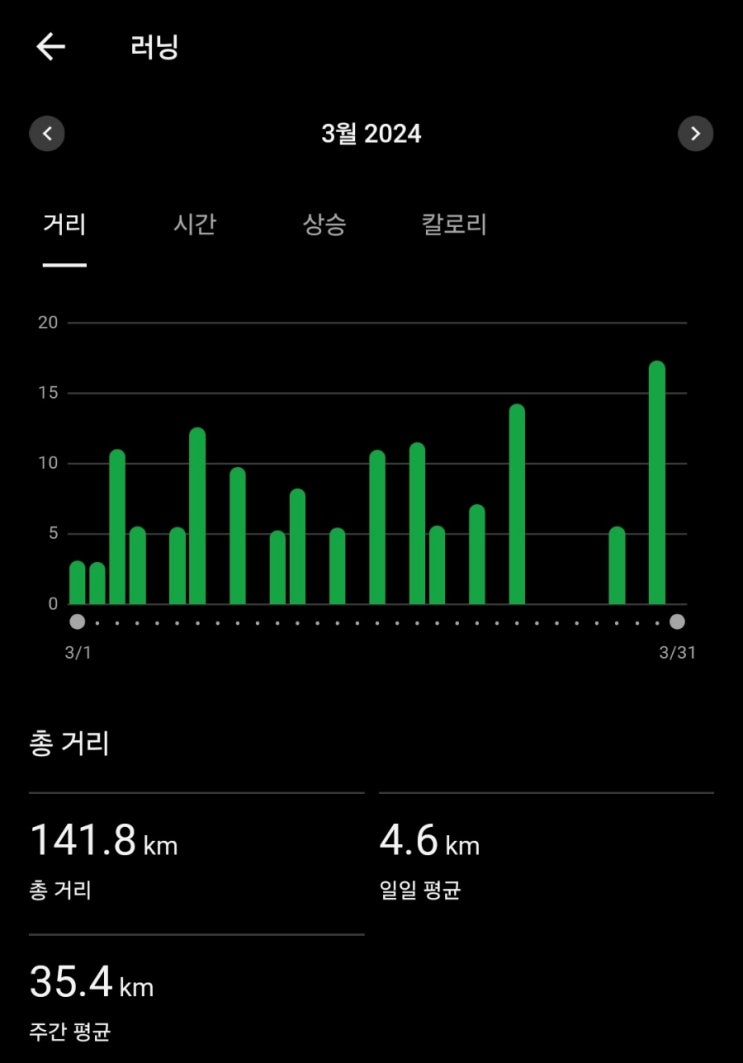The image size is (743, 1063).
Task: Go to the previous month
Action: point(47,134)
